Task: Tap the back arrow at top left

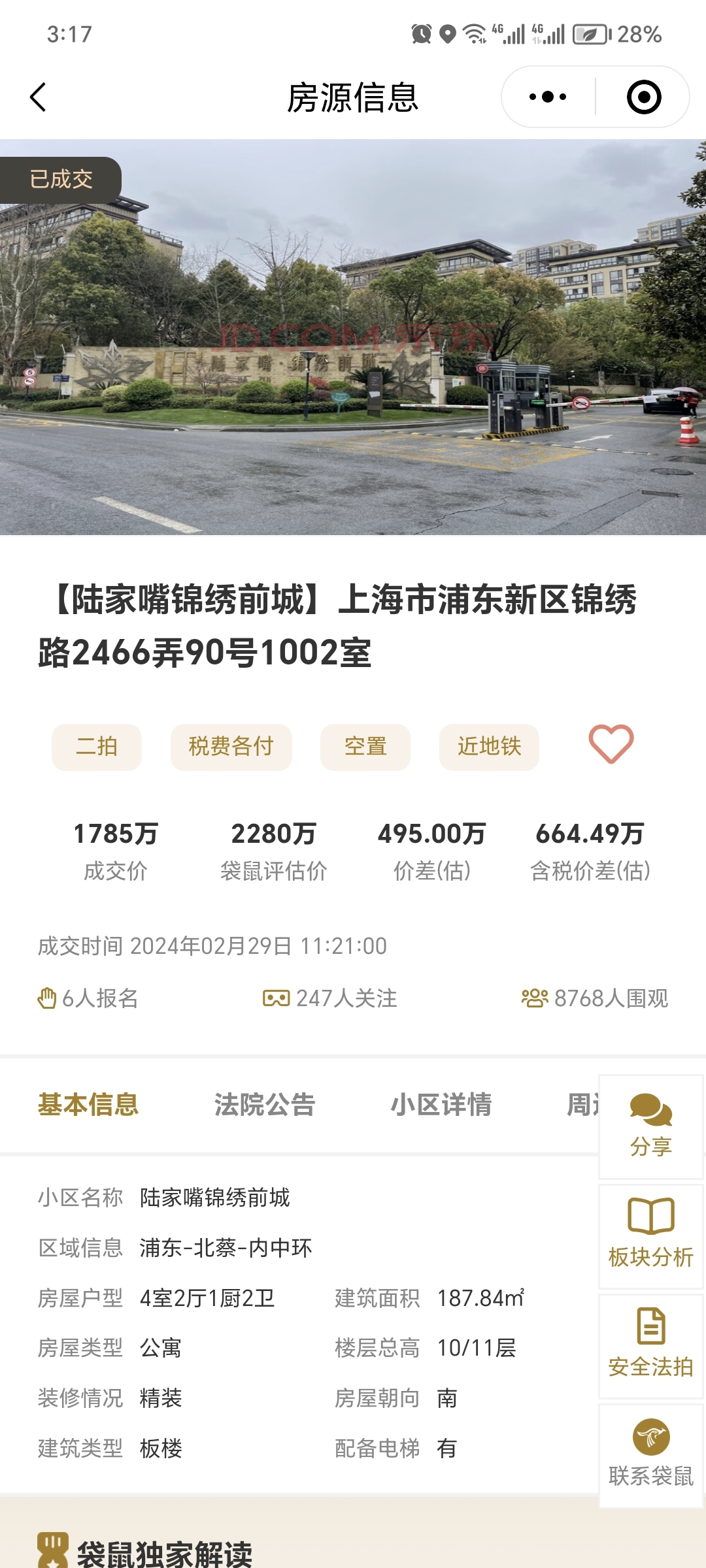Action: pyautogui.click(x=37, y=96)
